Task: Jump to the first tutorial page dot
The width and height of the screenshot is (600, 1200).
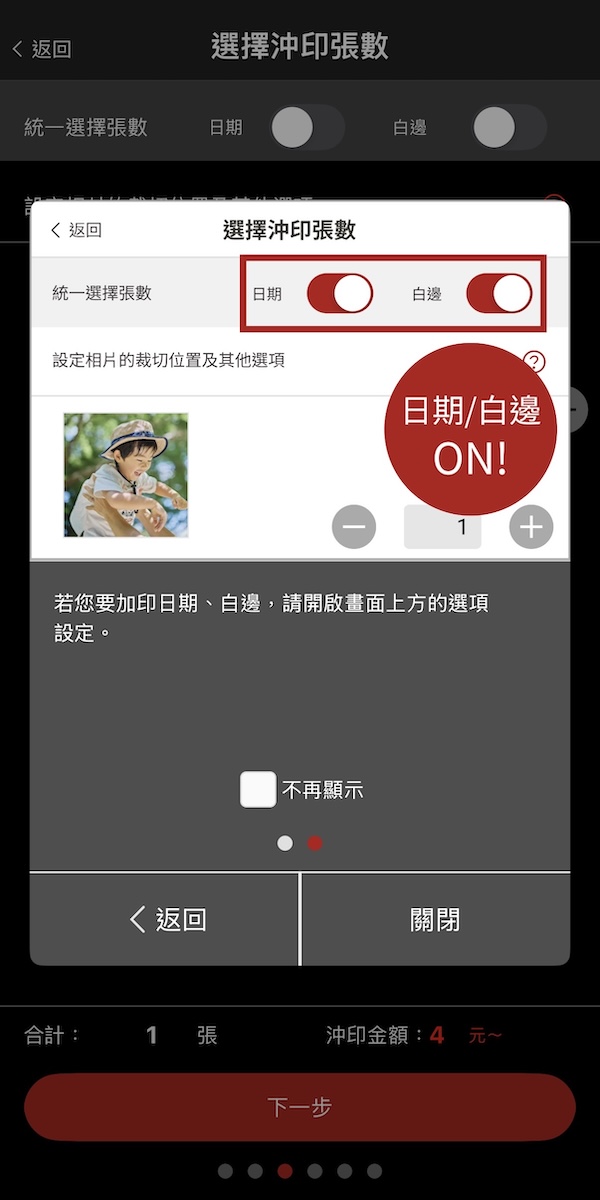Action: pos(285,843)
